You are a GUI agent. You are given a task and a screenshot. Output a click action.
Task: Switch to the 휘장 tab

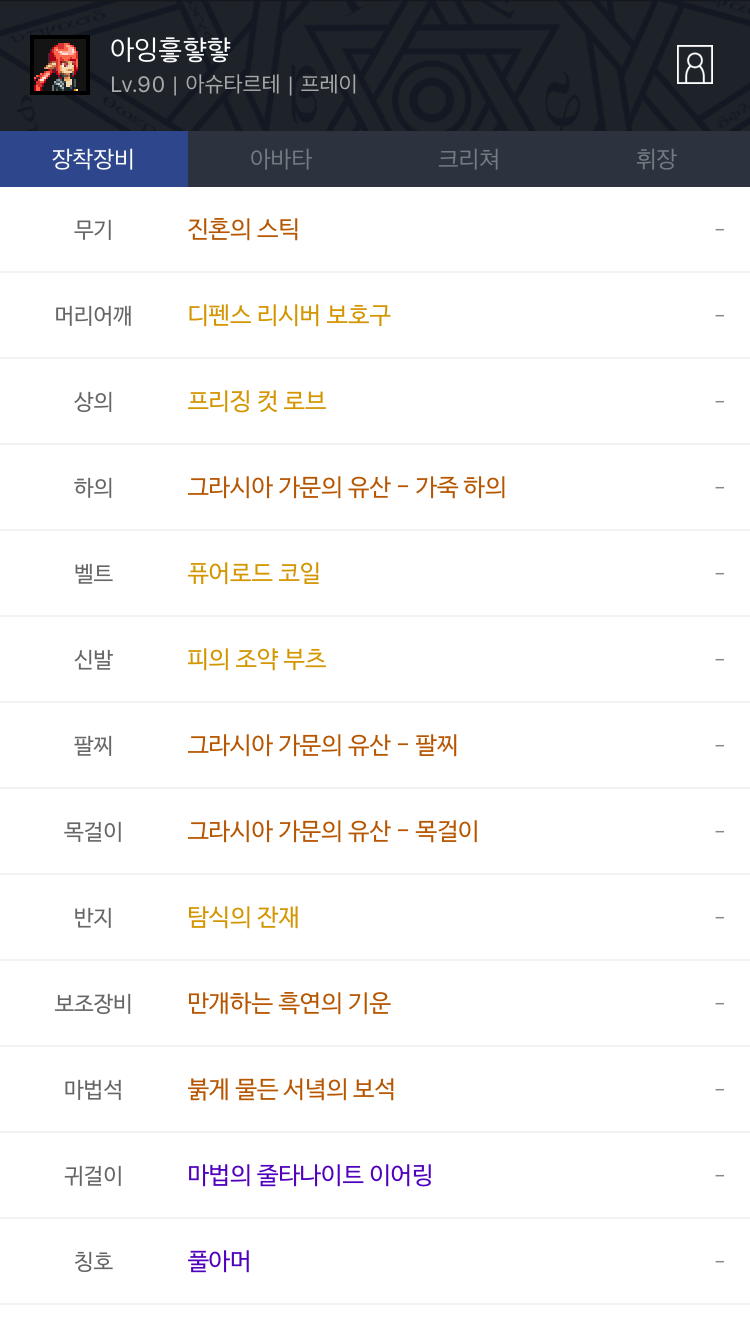pos(656,159)
